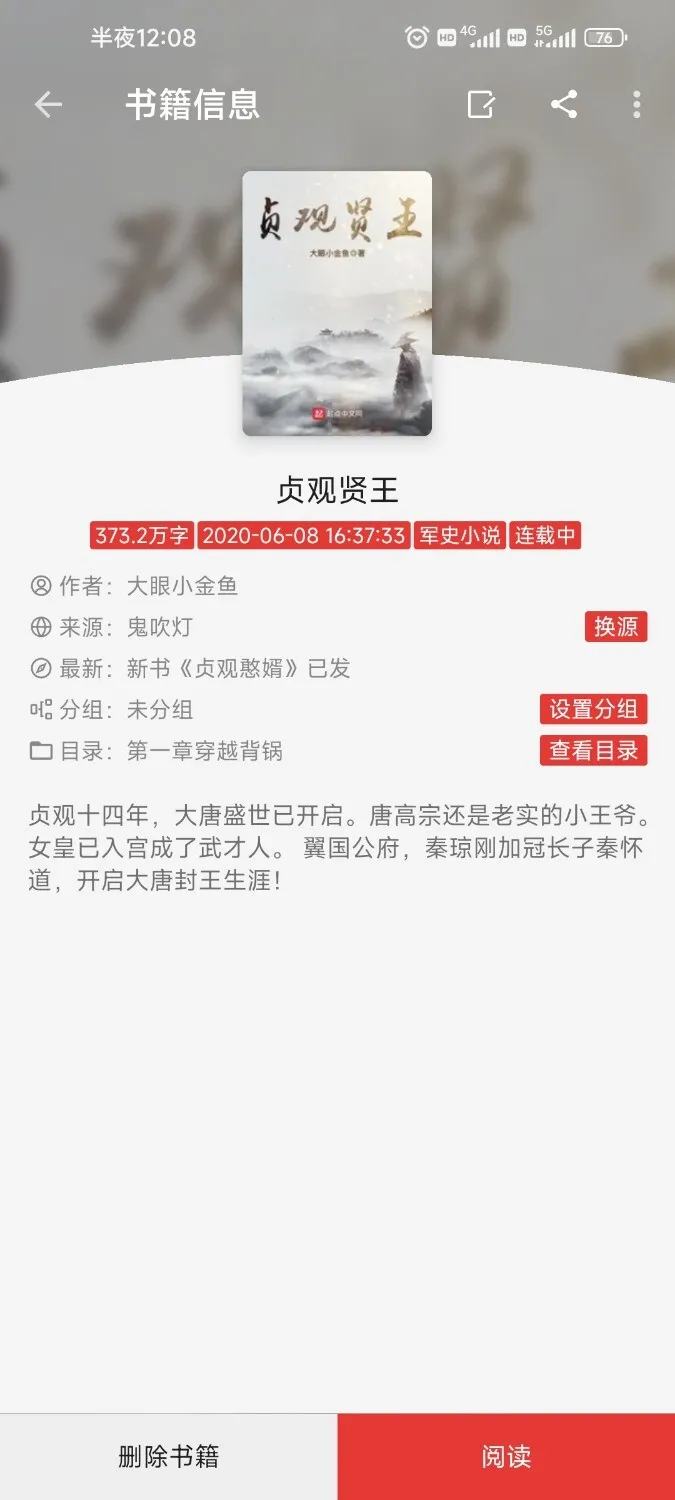Tap the 换源 button to change source
675x1500 pixels.
point(616,627)
